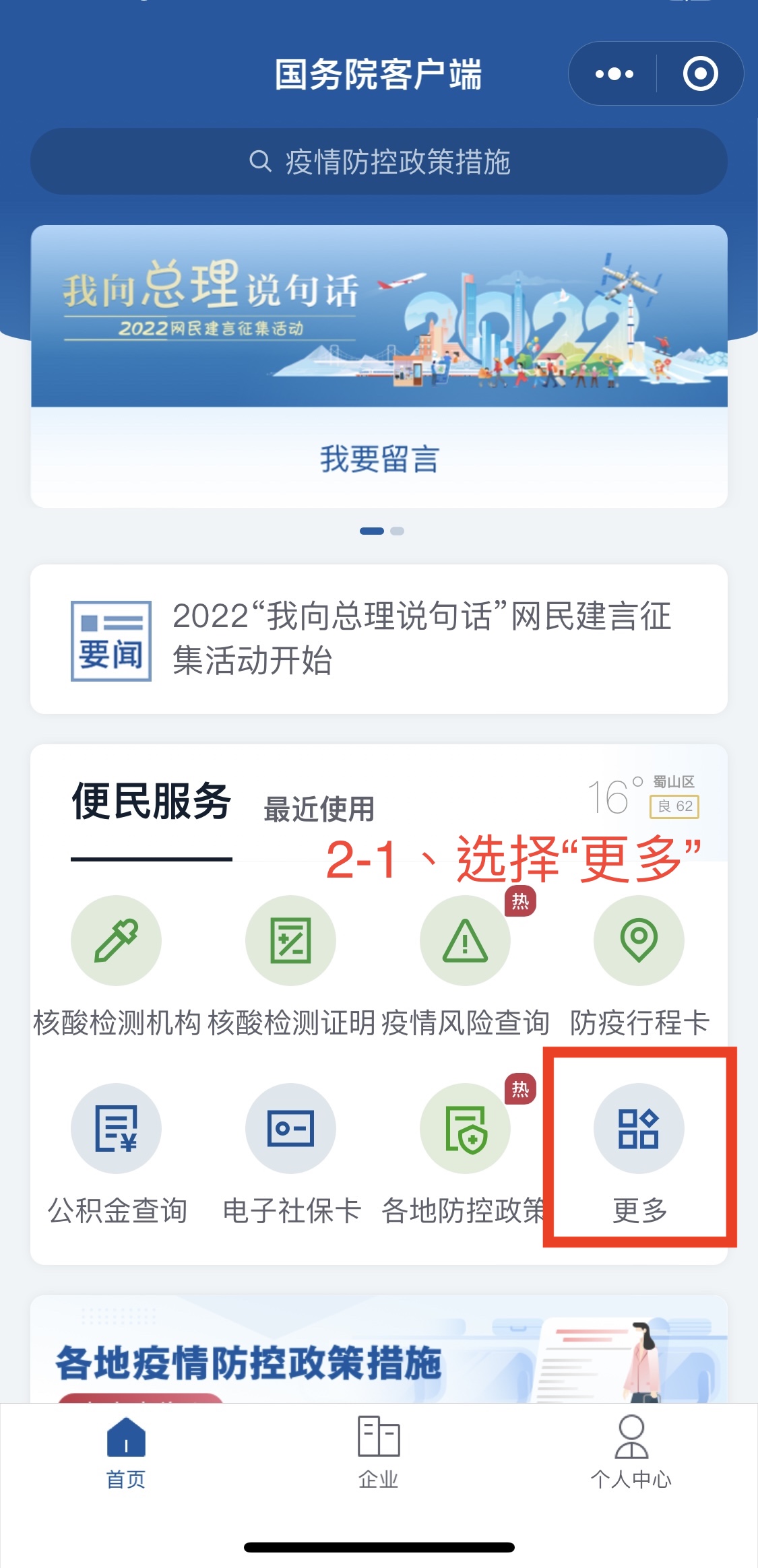
Task: Open the 各地疫情防控政策措施 banner
Action: click(x=379, y=1354)
